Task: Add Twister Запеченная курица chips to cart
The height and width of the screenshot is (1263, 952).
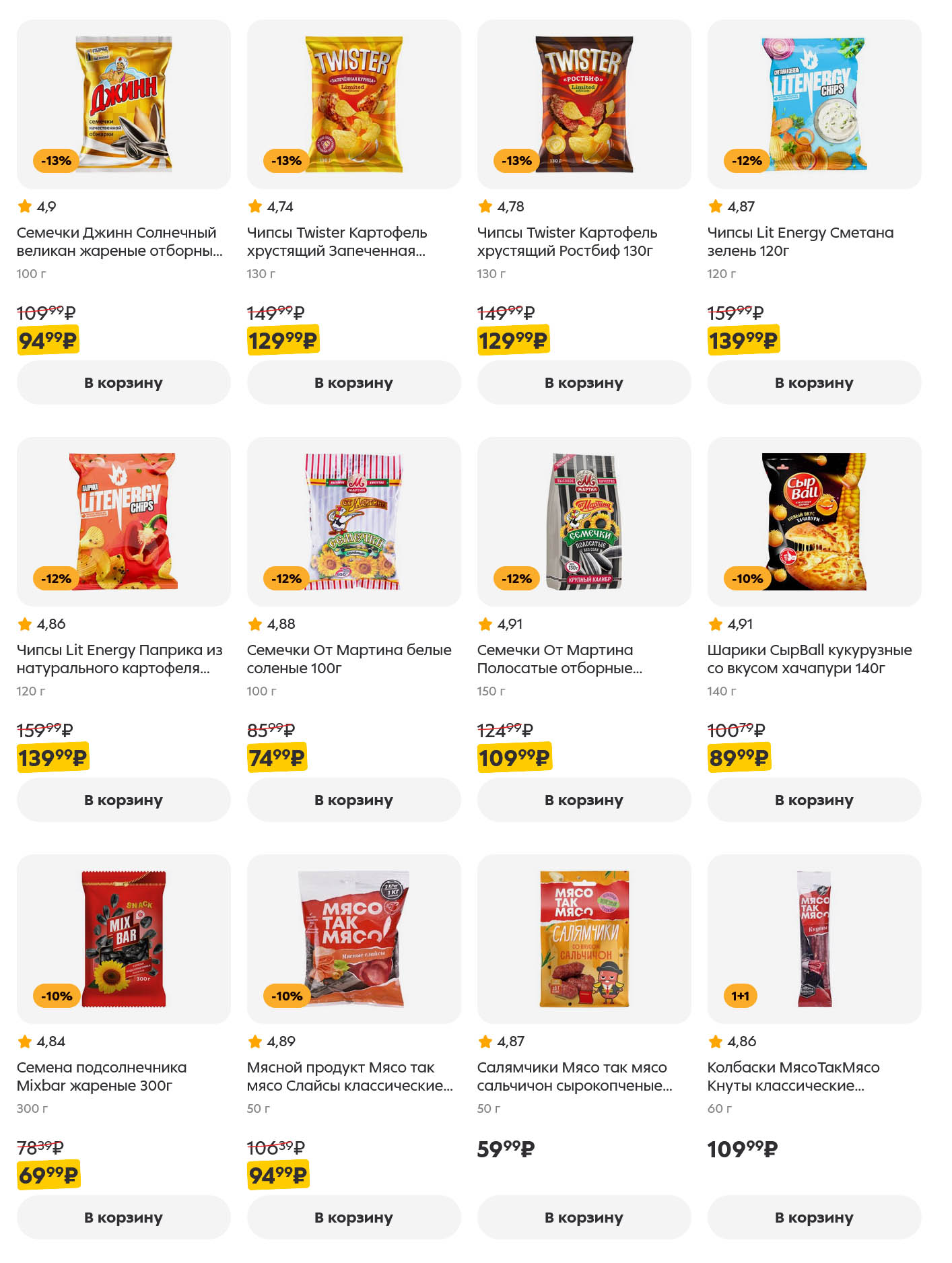Action: (x=353, y=382)
